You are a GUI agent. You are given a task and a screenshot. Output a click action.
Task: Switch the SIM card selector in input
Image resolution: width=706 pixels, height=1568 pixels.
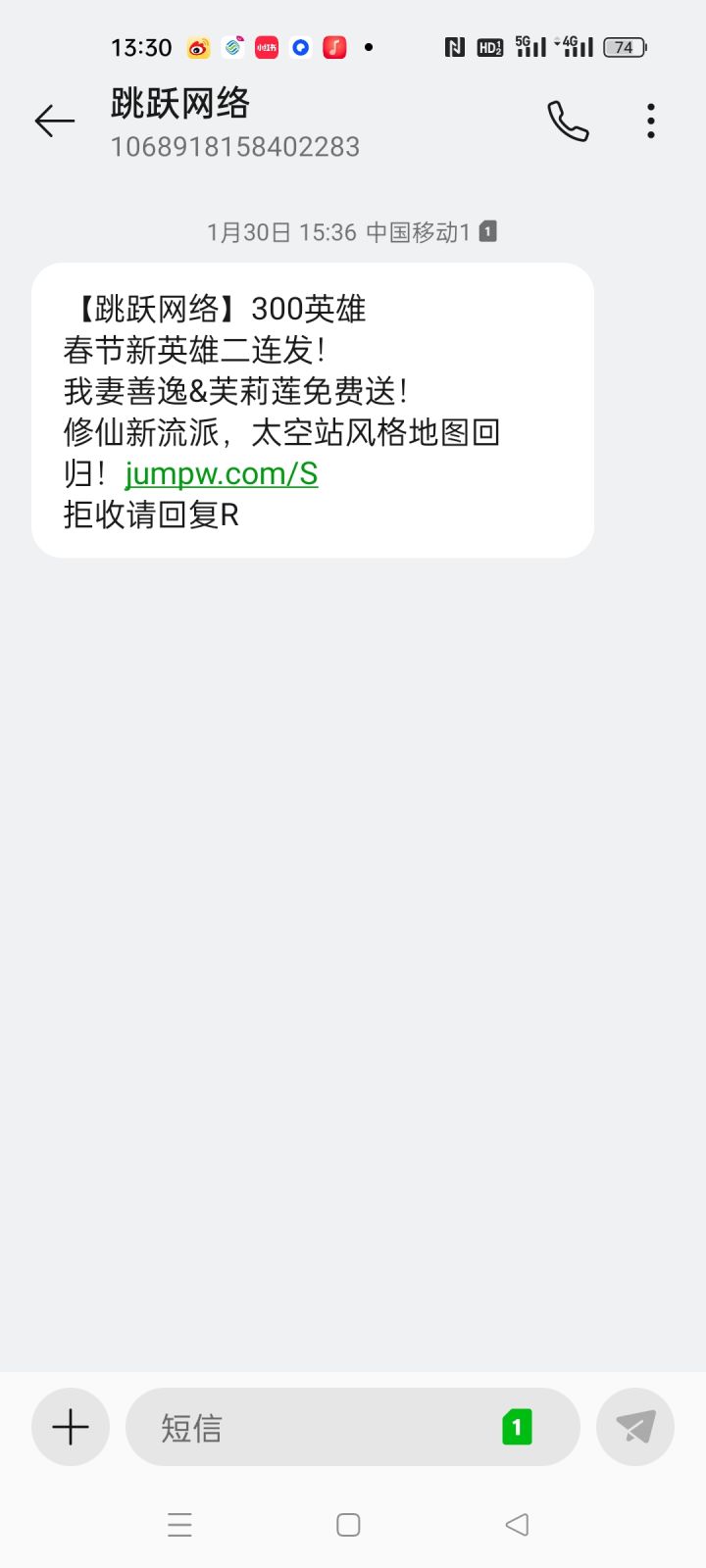pos(517,1427)
